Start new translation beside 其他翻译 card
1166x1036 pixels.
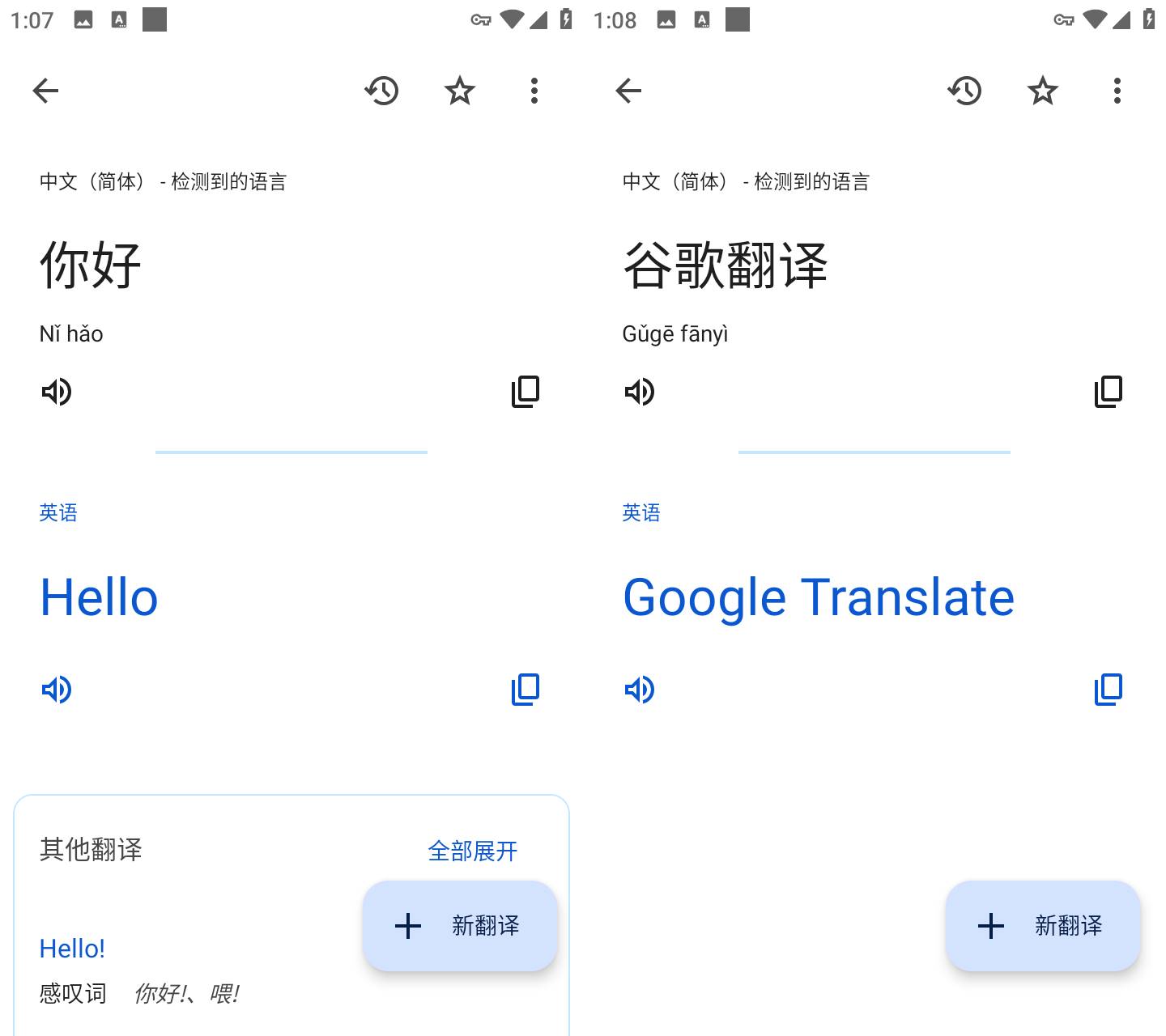(x=460, y=926)
